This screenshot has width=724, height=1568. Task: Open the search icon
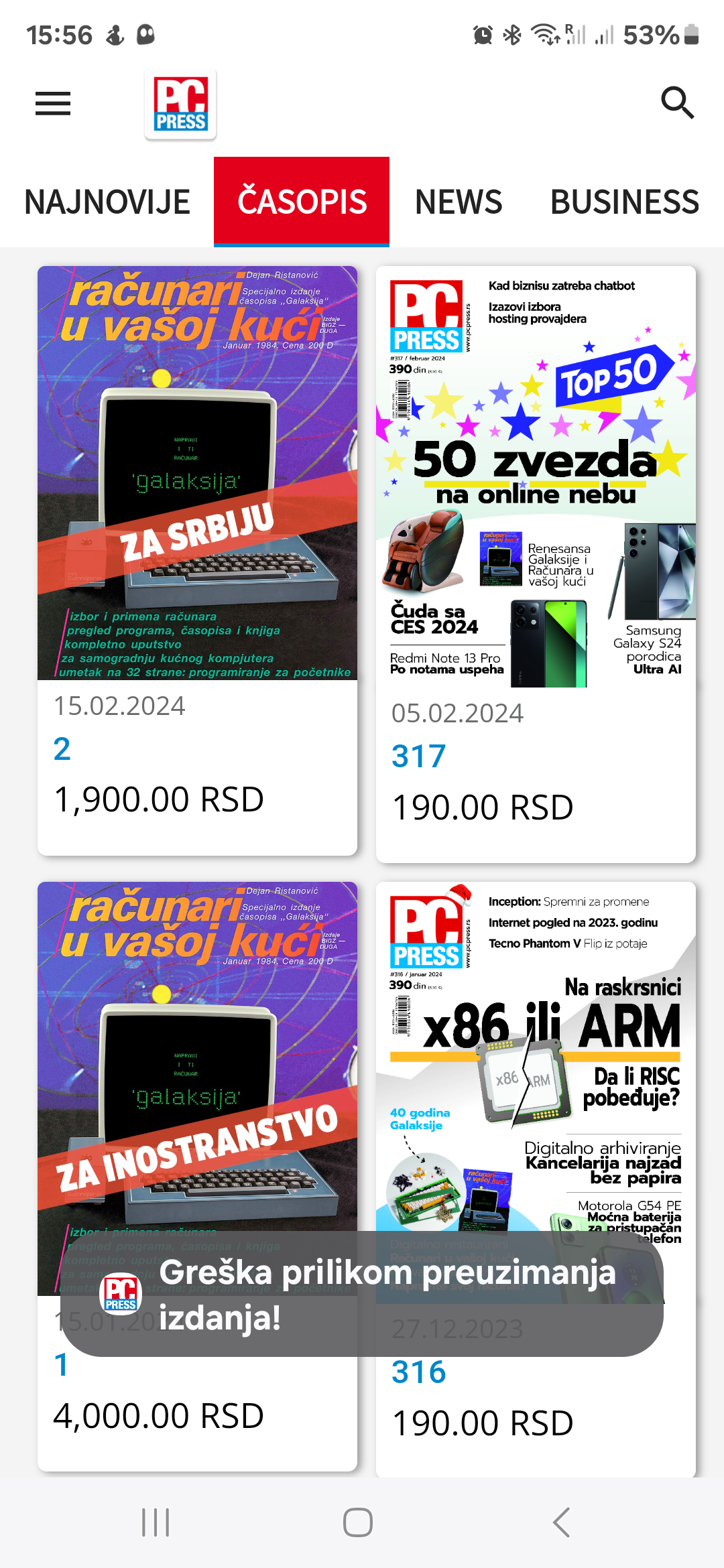(x=677, y=103)
